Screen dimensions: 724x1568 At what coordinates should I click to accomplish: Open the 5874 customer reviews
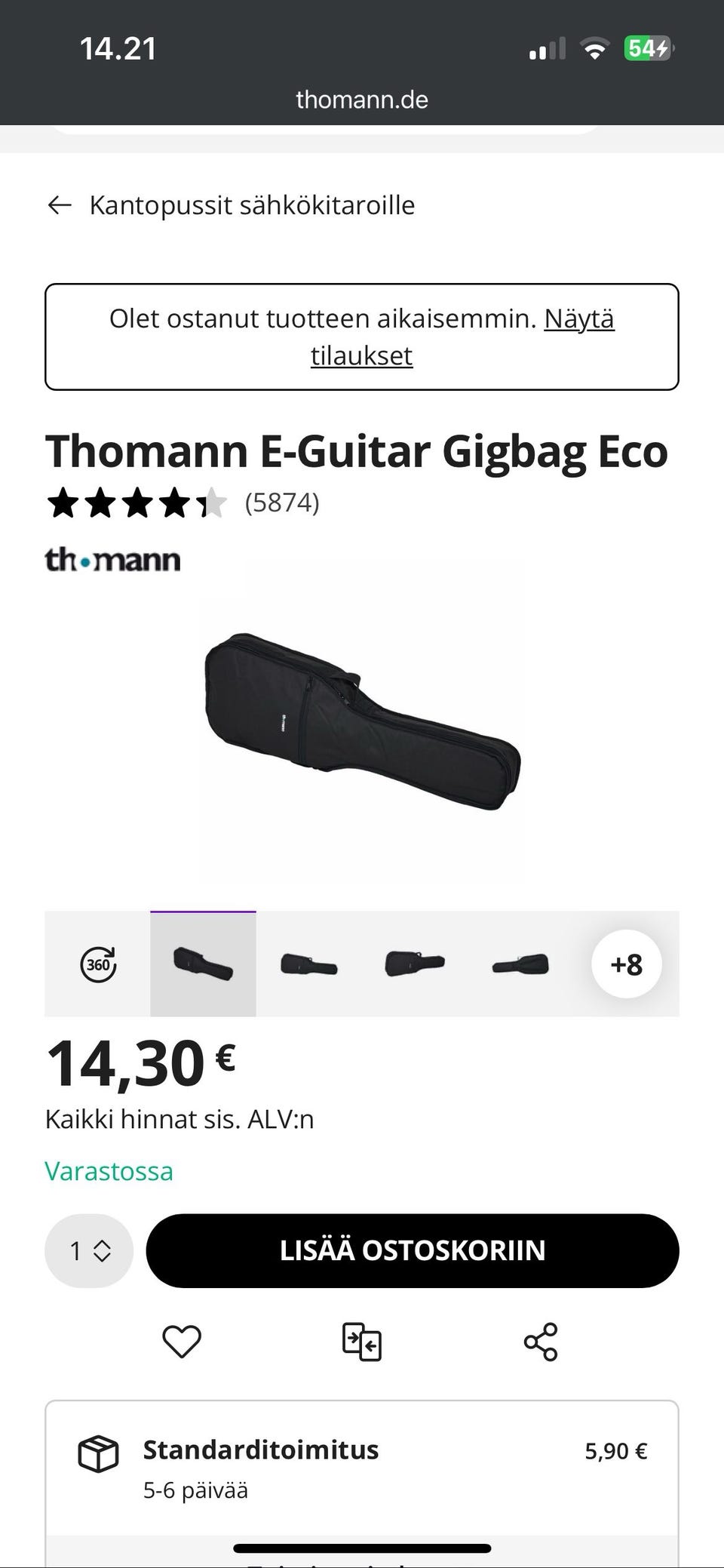point(281,503)
